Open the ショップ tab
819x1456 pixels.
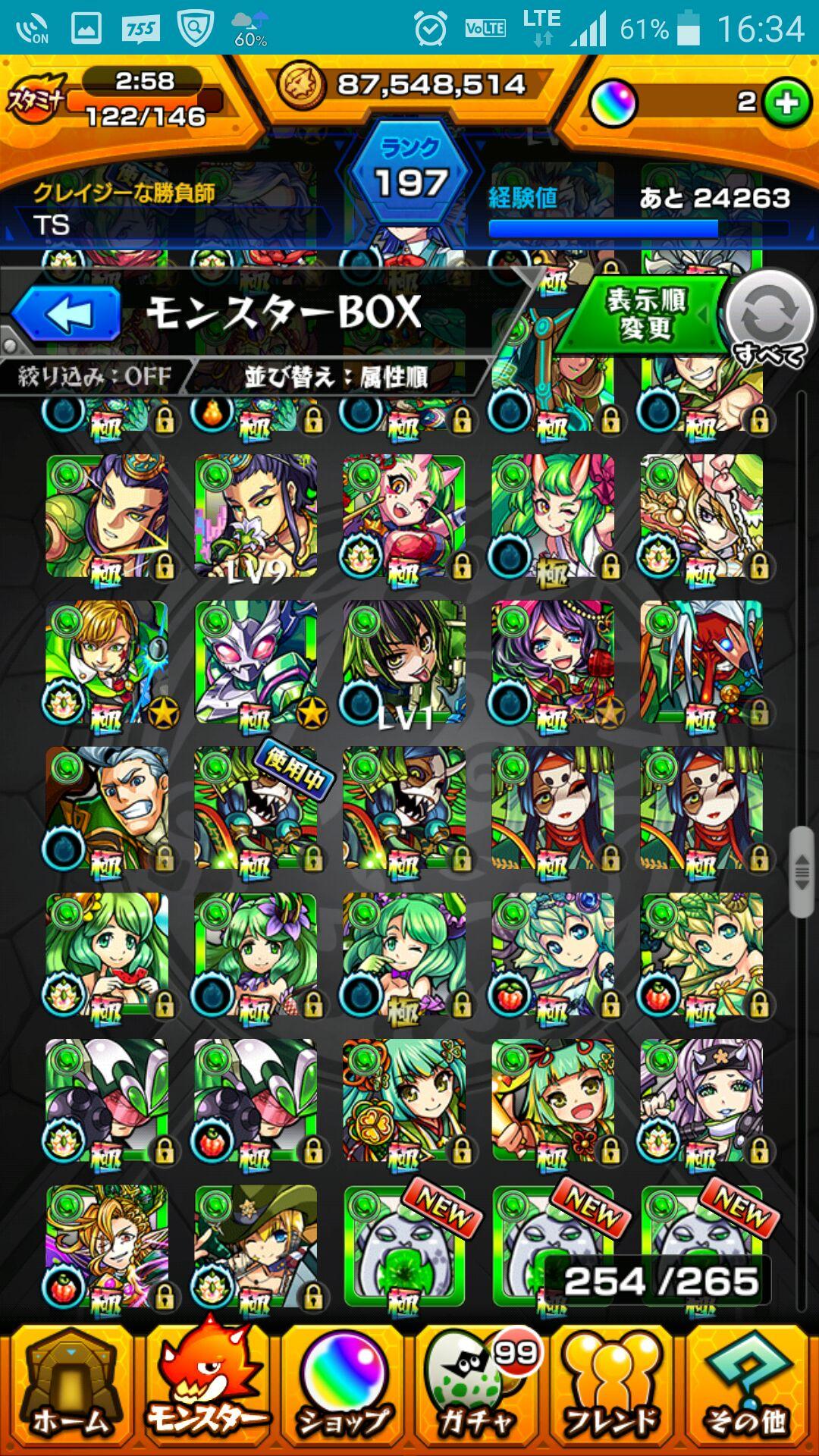pyautogui.click(x=342, y=1387)
